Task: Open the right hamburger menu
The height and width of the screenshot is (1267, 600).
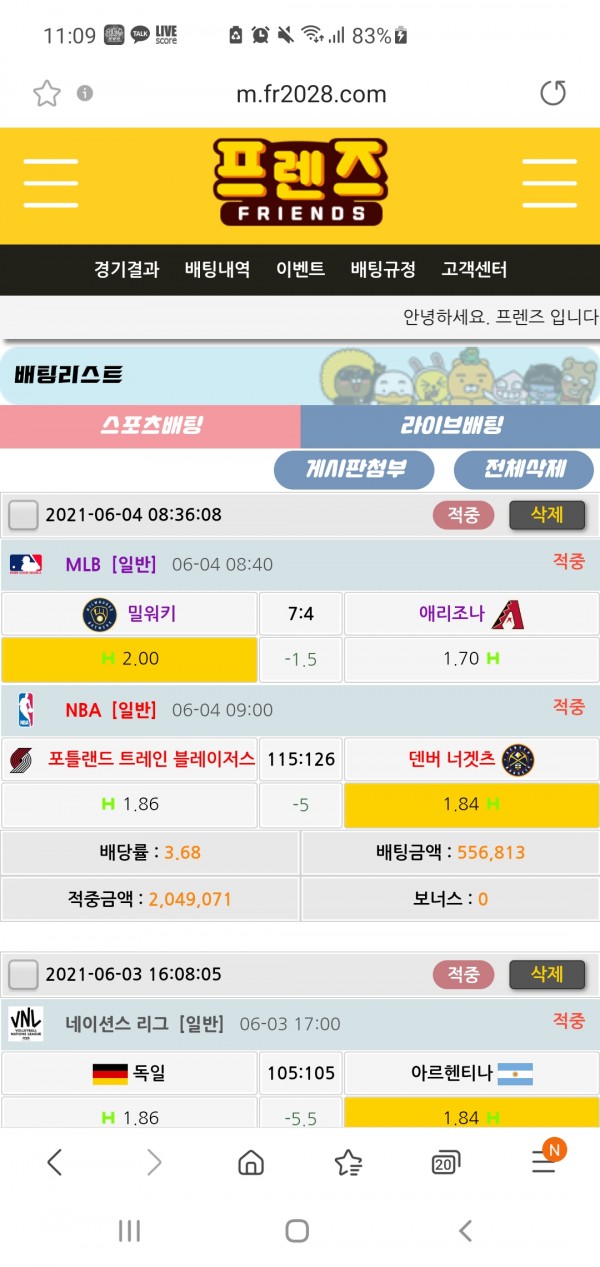Action: (549, 183)
